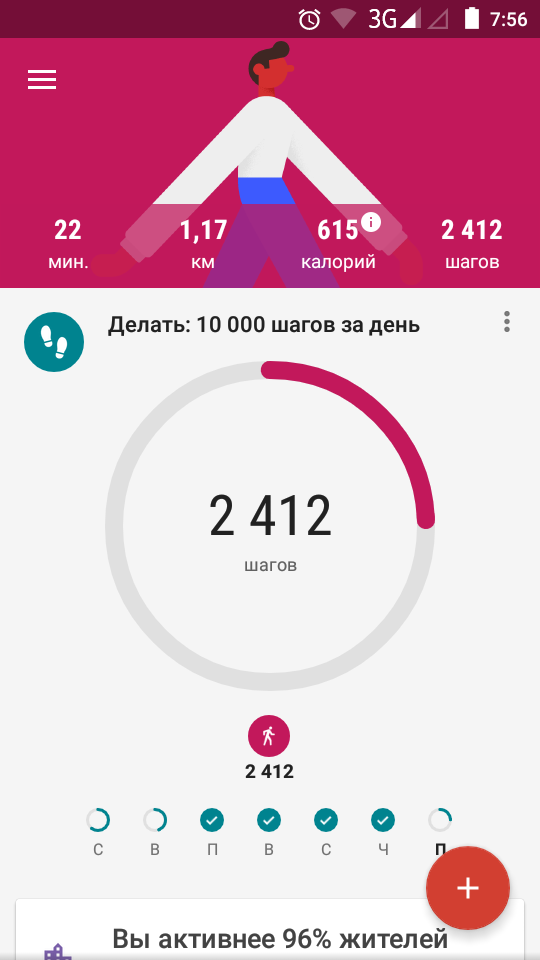Tap the info icon next to 615 калорий
540x960 pixels.
[x=370, y=222]
